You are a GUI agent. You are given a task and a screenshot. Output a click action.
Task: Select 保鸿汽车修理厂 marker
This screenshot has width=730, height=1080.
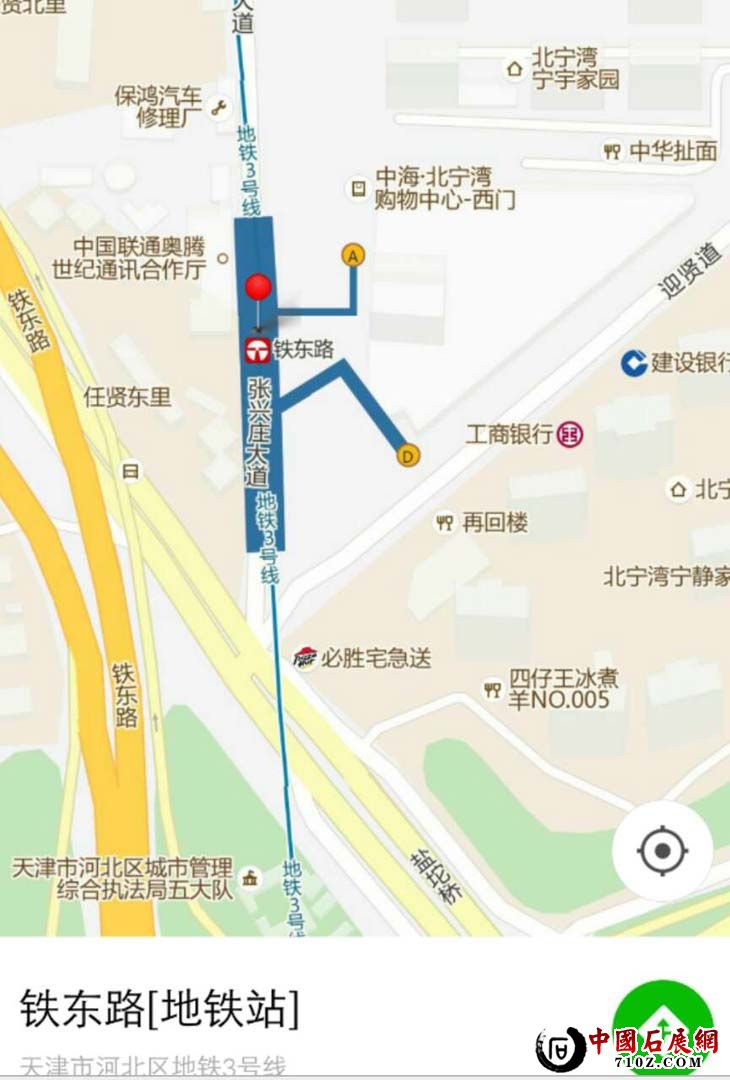click(220, 109)
